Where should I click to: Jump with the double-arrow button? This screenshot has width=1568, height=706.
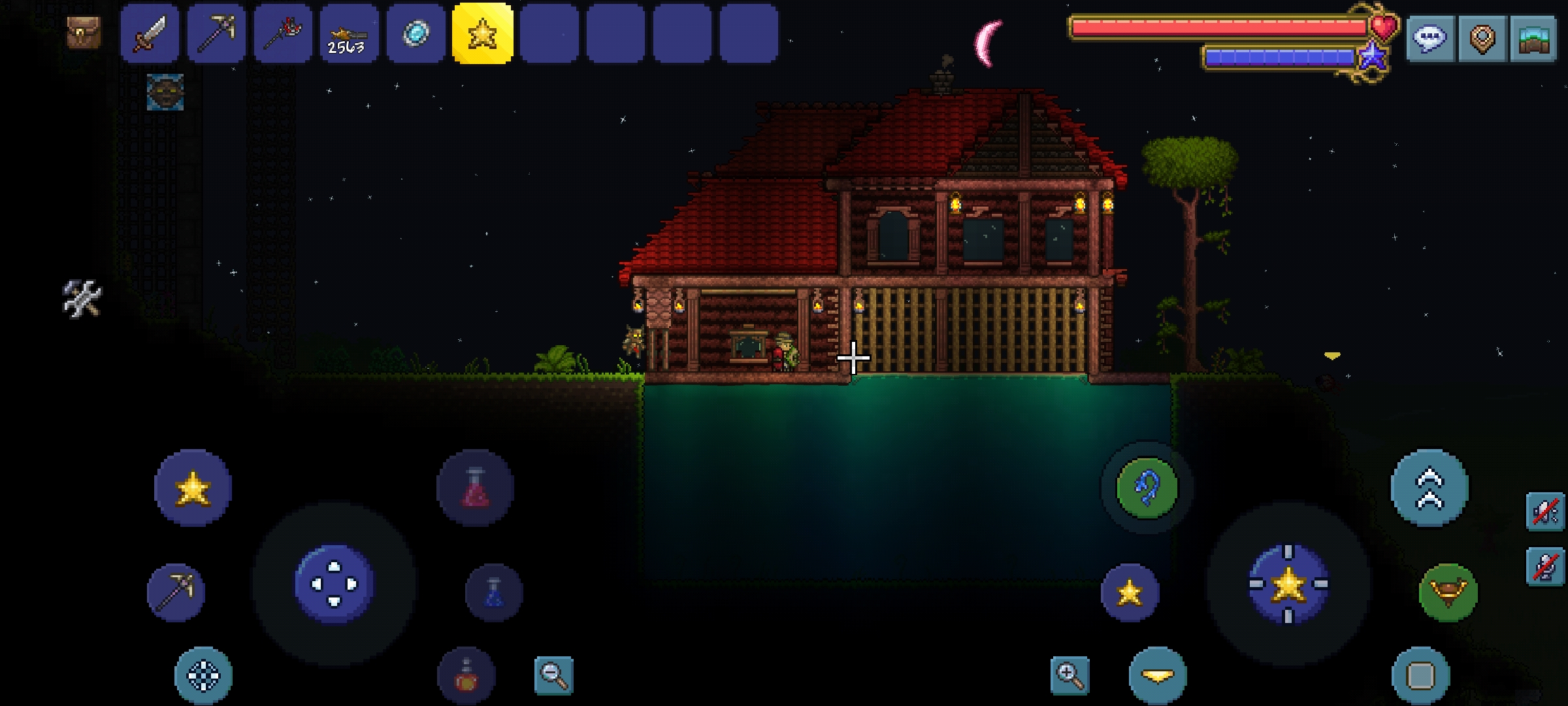pyautogui.click(x=1429, y=488)
